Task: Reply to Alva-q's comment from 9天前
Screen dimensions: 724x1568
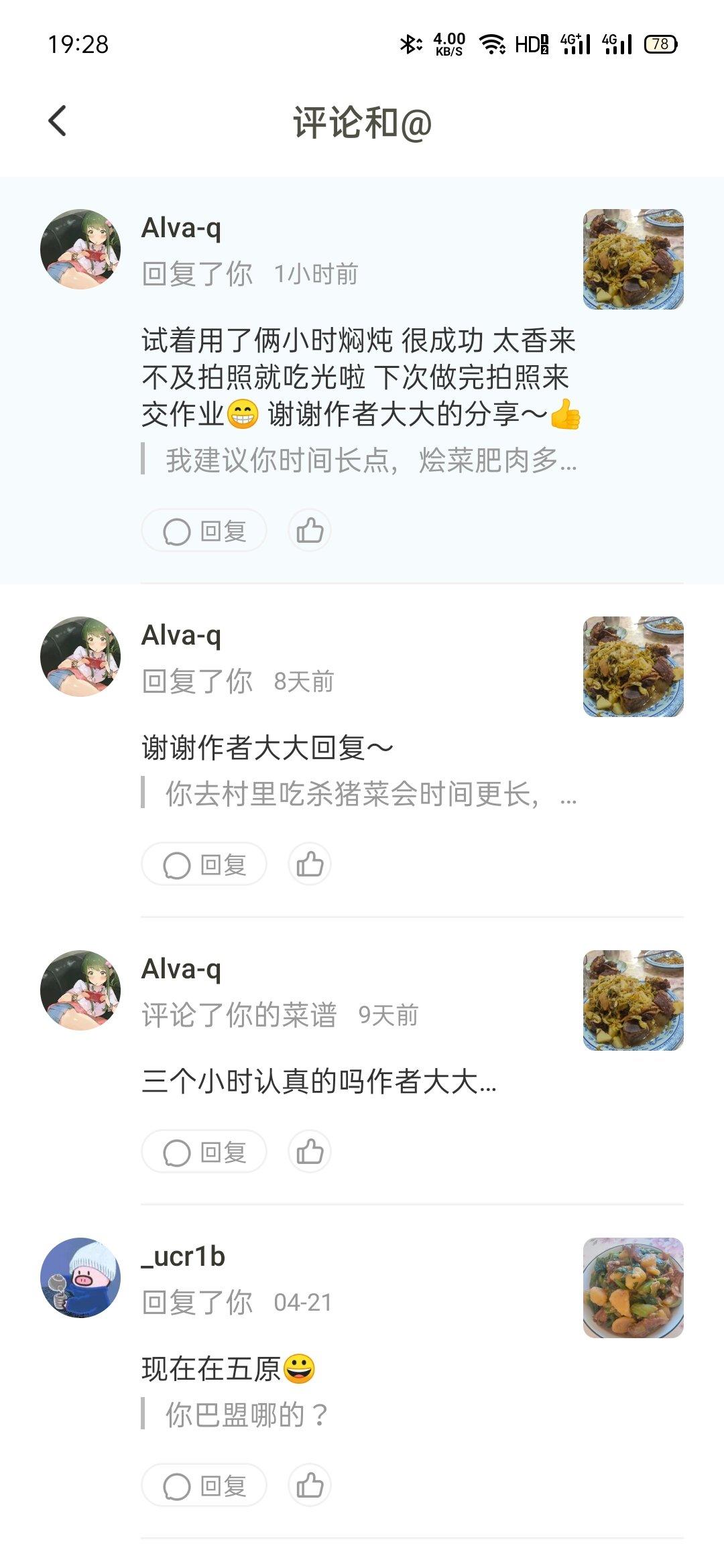Action: tap(204, 1152)
